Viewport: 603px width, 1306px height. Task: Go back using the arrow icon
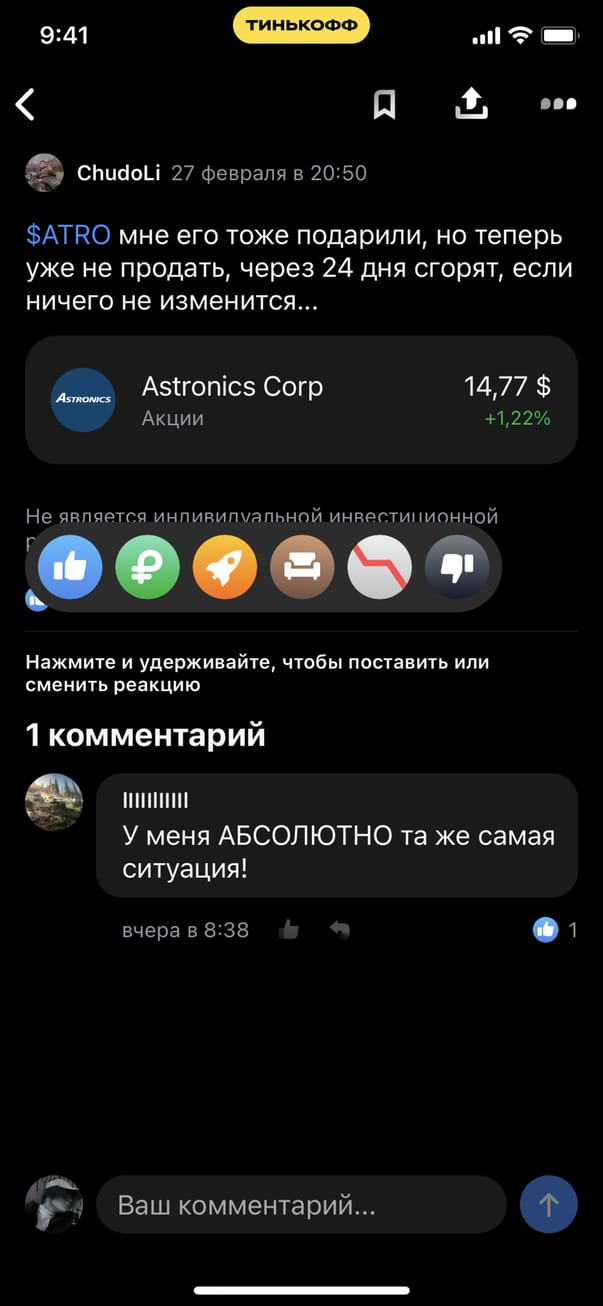click(x=26, y=104)
